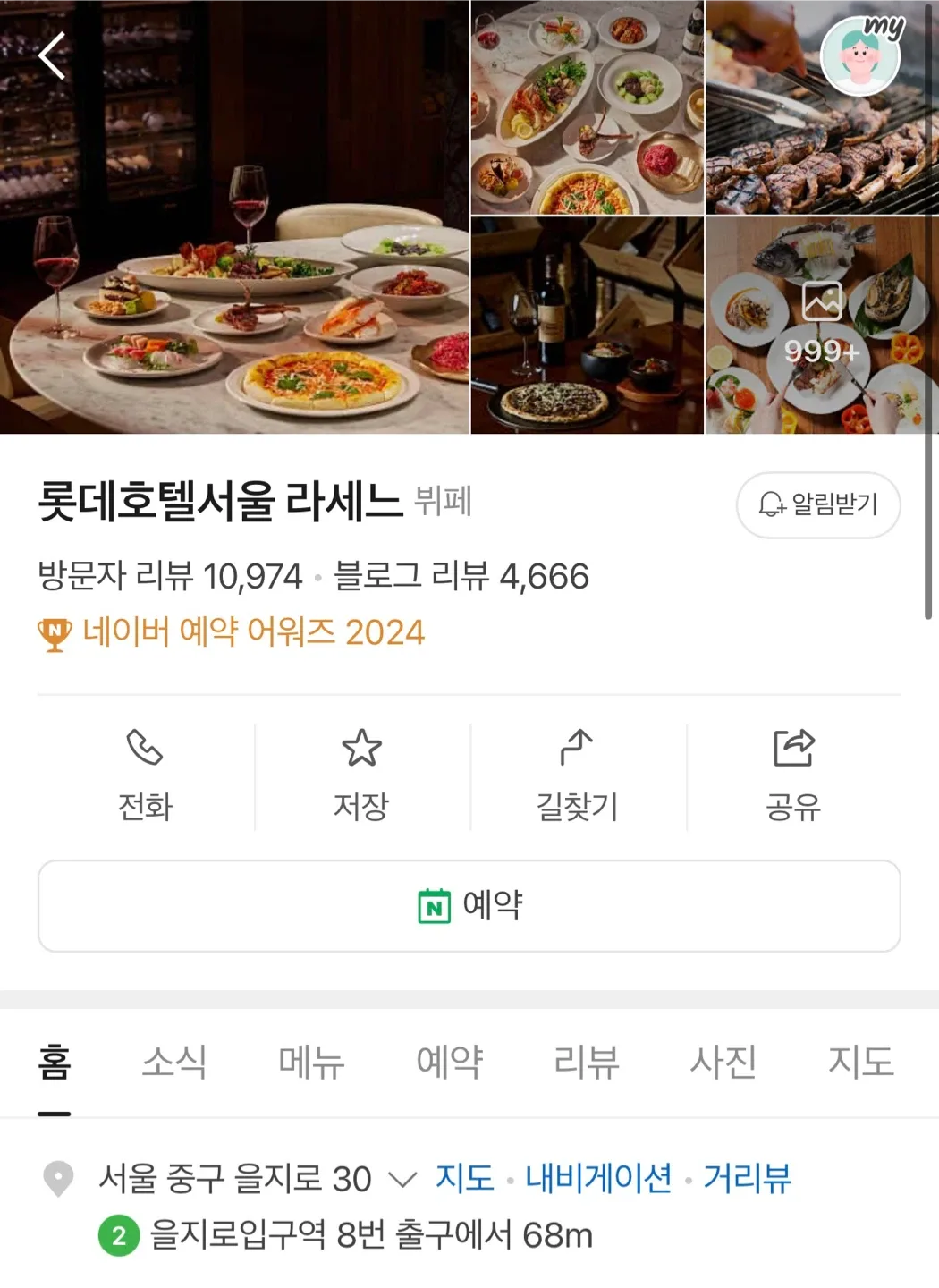The image size is (939, 1288).
Task: Switch to the 리뷰 tab
Action: (x=587, y=1062)
